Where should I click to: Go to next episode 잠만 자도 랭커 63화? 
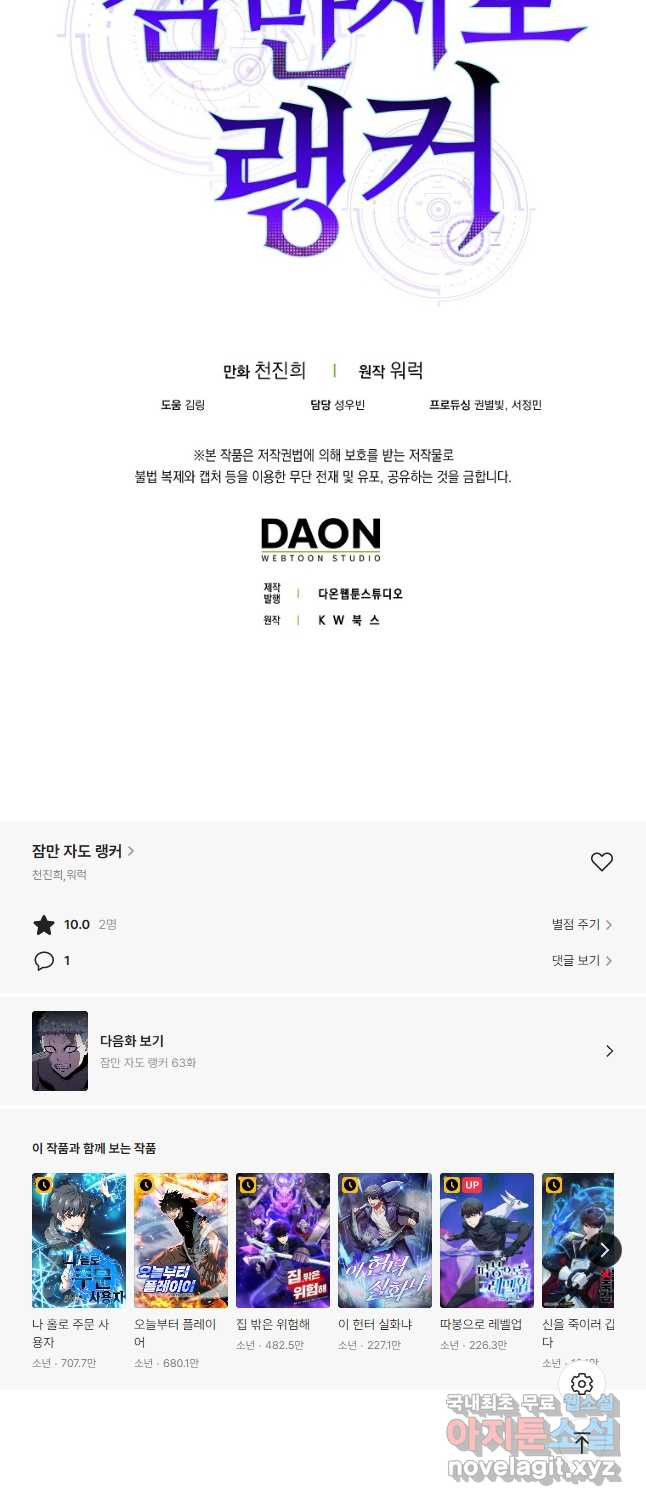pyautogui.click(x=322, y=1051)
